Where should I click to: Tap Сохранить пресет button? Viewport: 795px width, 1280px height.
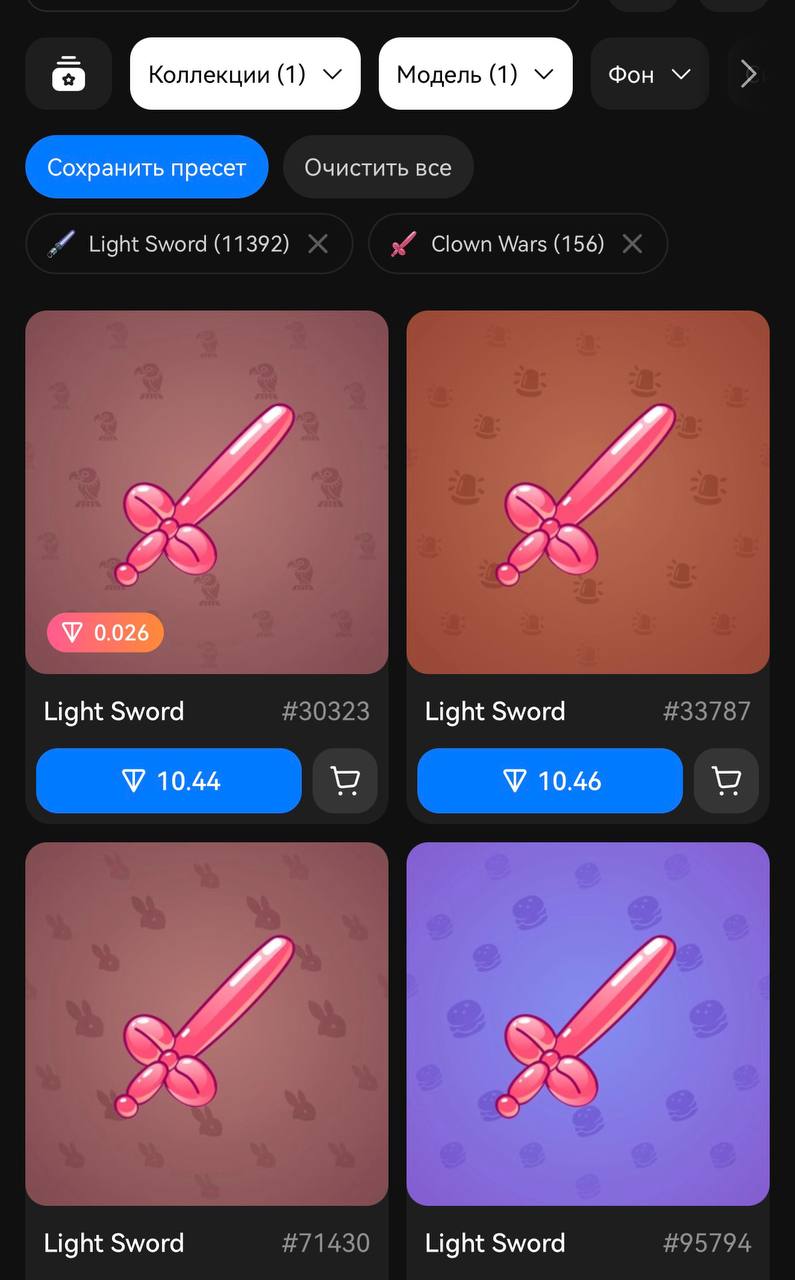pyautogui.click(x=147, y=167)
